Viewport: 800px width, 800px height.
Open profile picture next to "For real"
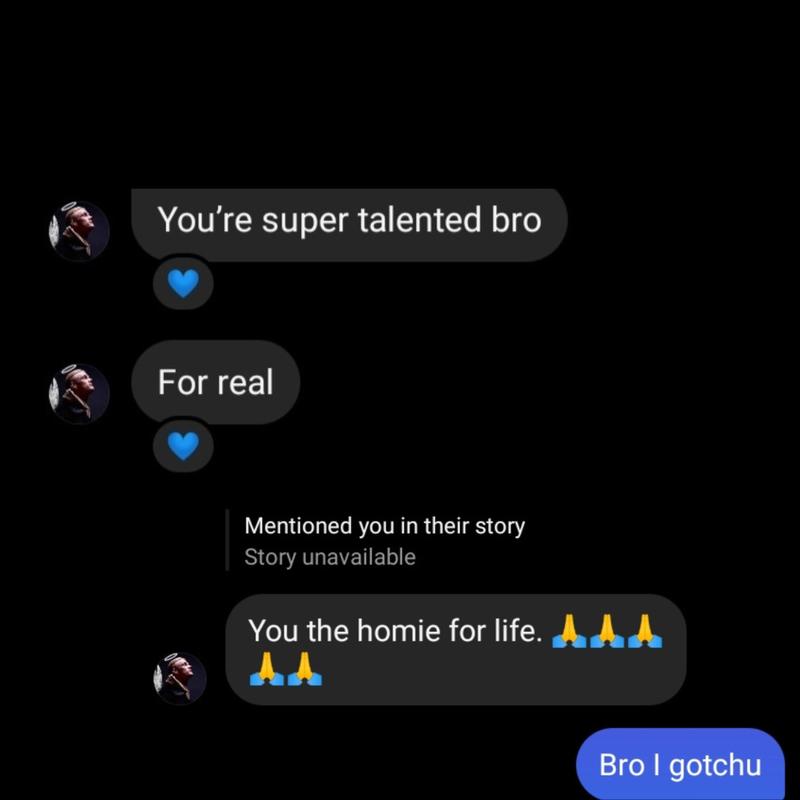(80, 393)
